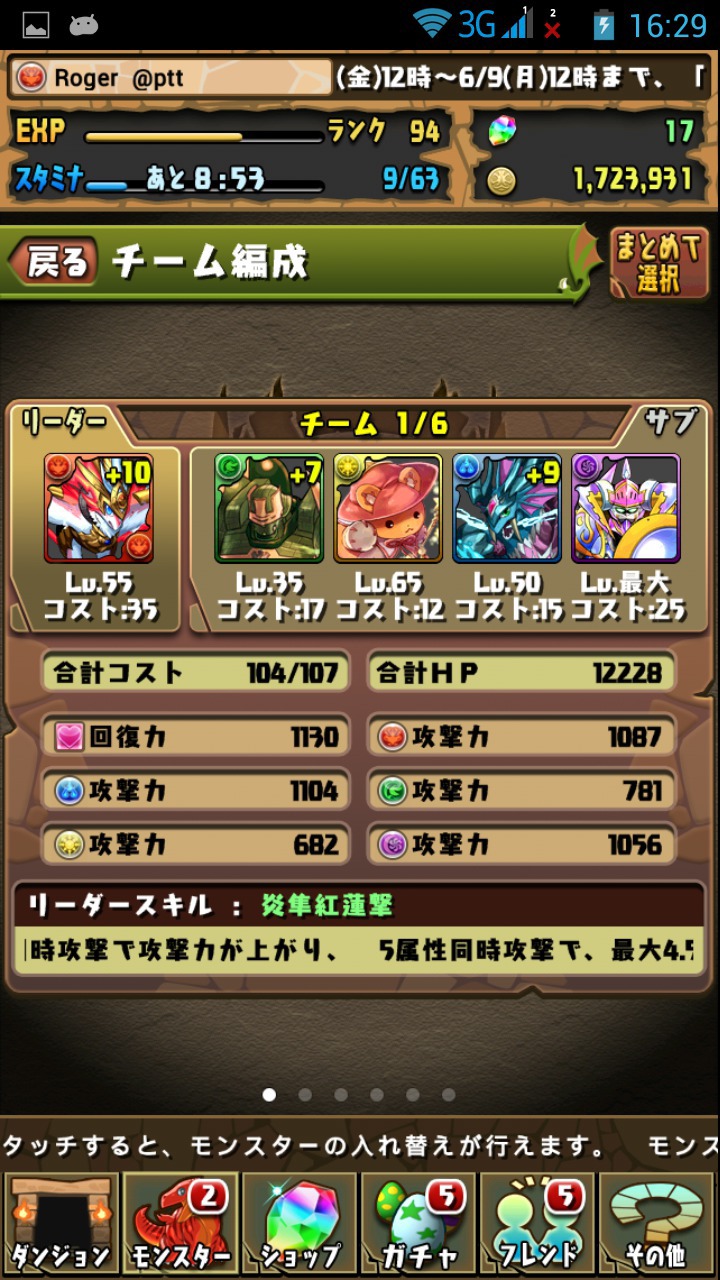Select the blue dragon sub monster Lv.50
Screen dimensions: 720x1280
[507, 508]
